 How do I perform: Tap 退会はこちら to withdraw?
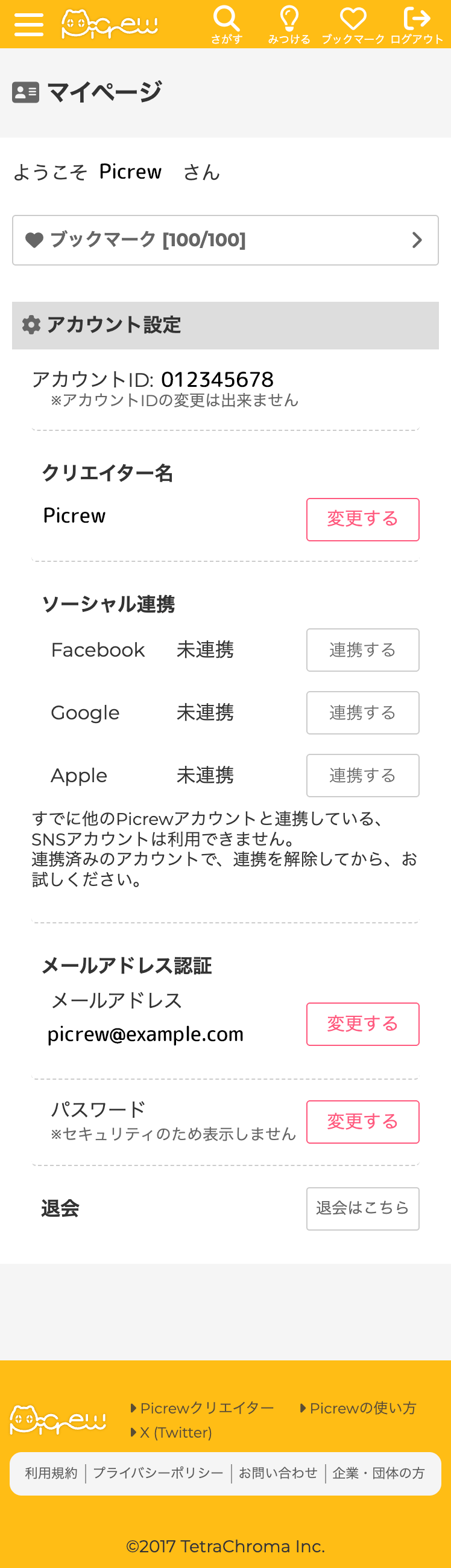(362, 1208)
